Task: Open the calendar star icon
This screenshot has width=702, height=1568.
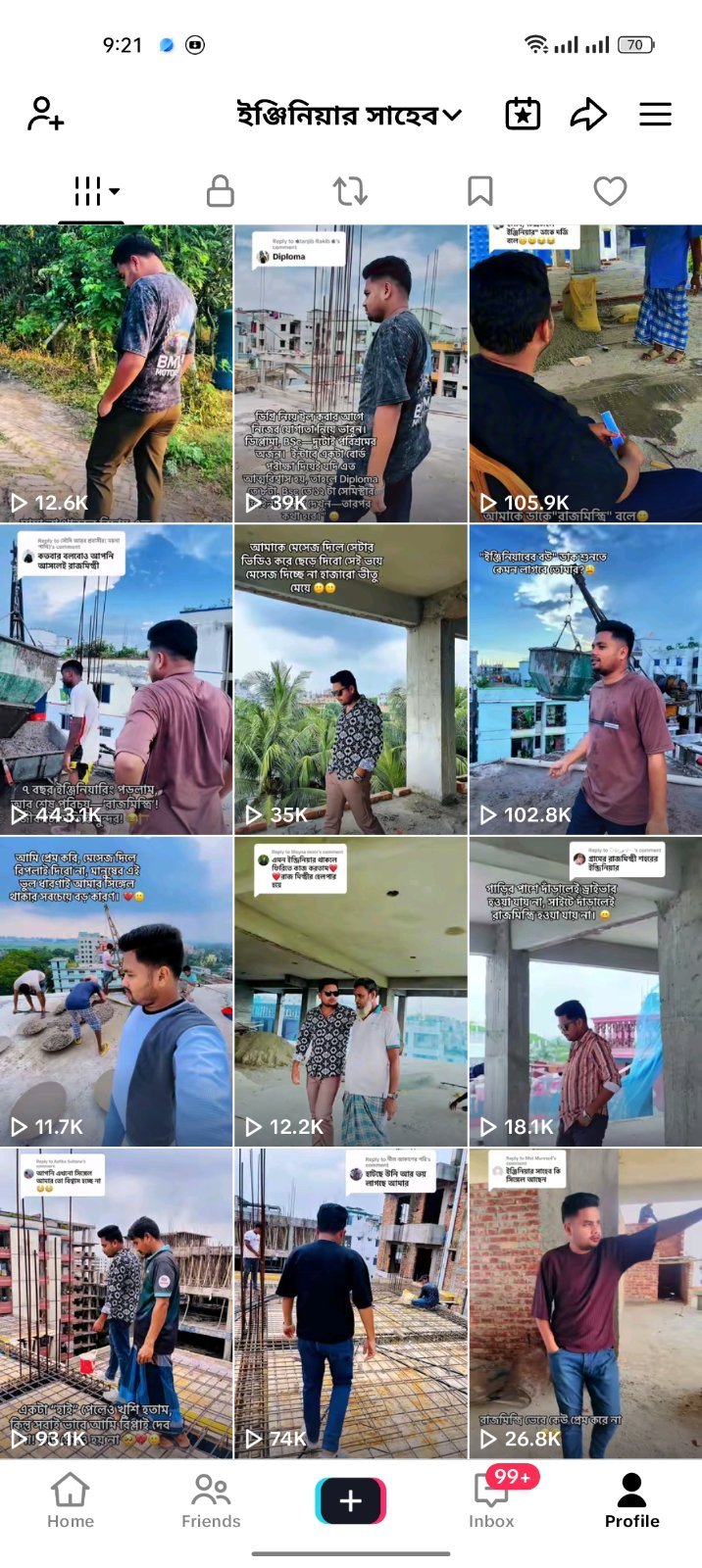Action: tap(523, 114)
